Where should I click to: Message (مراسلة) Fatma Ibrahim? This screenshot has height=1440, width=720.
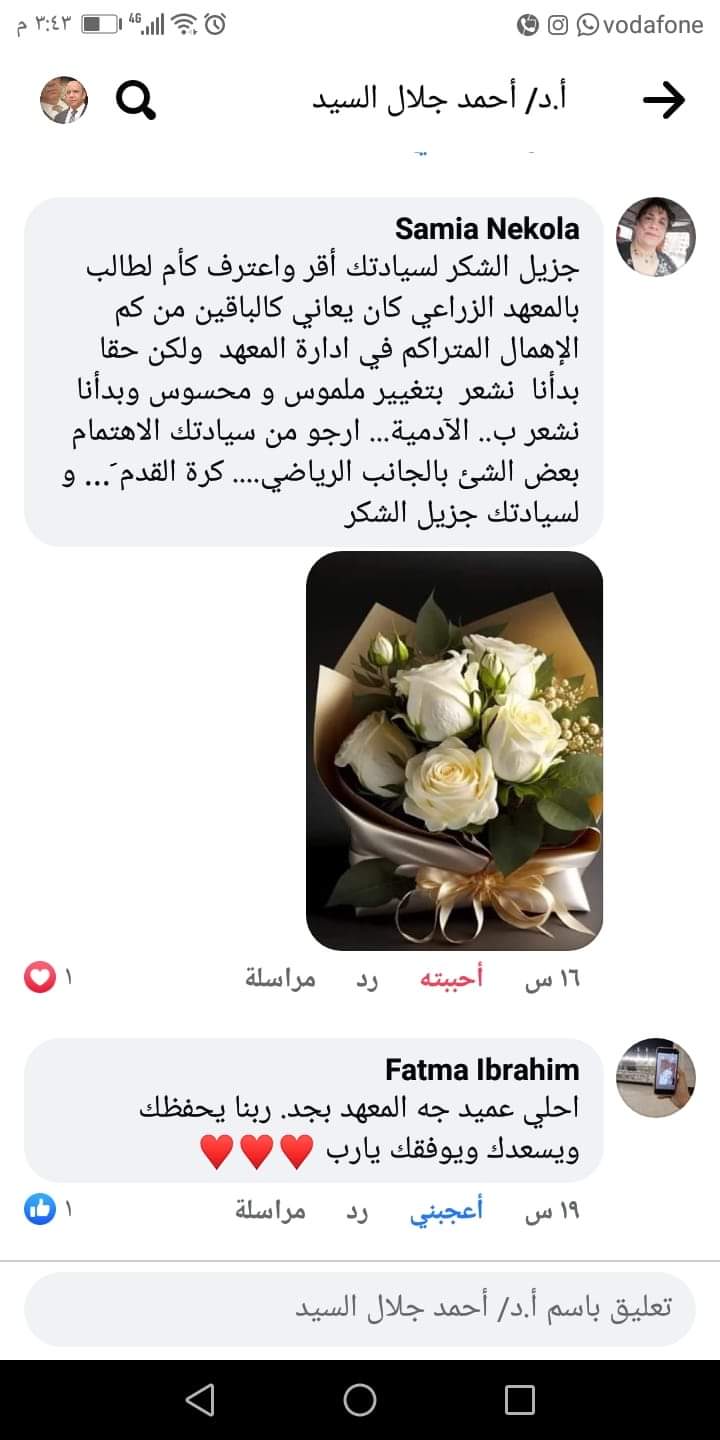[x=270, y=1212]
